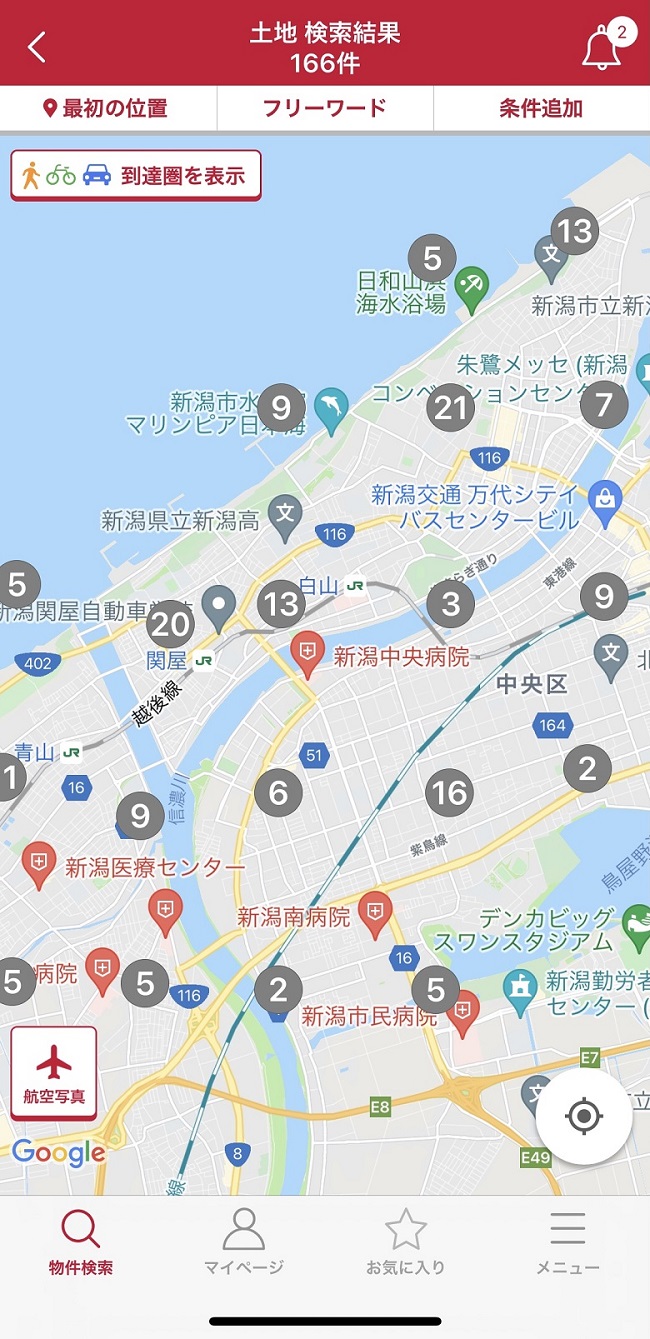650x1339 pixels.
Task: Center map on my current location
Action: pos(584,1116)
